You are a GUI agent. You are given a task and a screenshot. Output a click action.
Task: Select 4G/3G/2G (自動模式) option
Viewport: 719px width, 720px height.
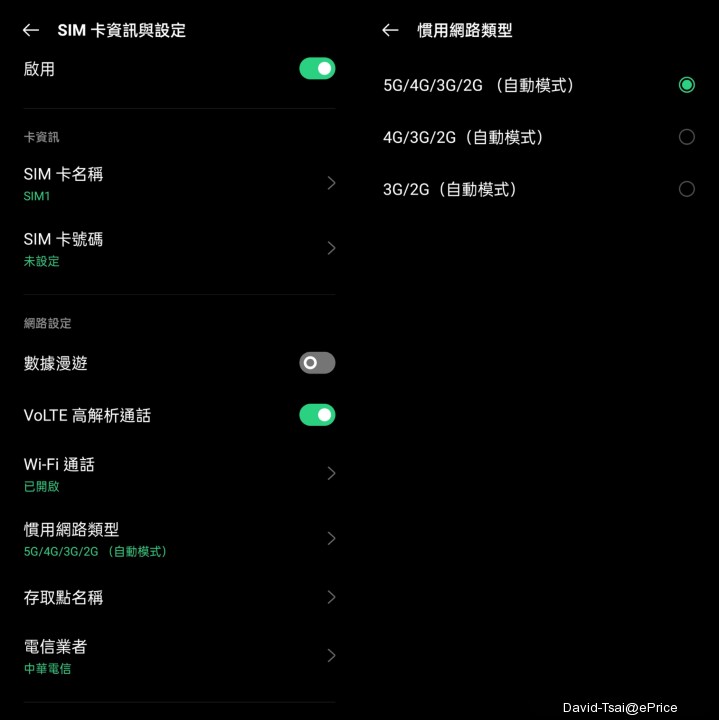(x=686, y=137)
